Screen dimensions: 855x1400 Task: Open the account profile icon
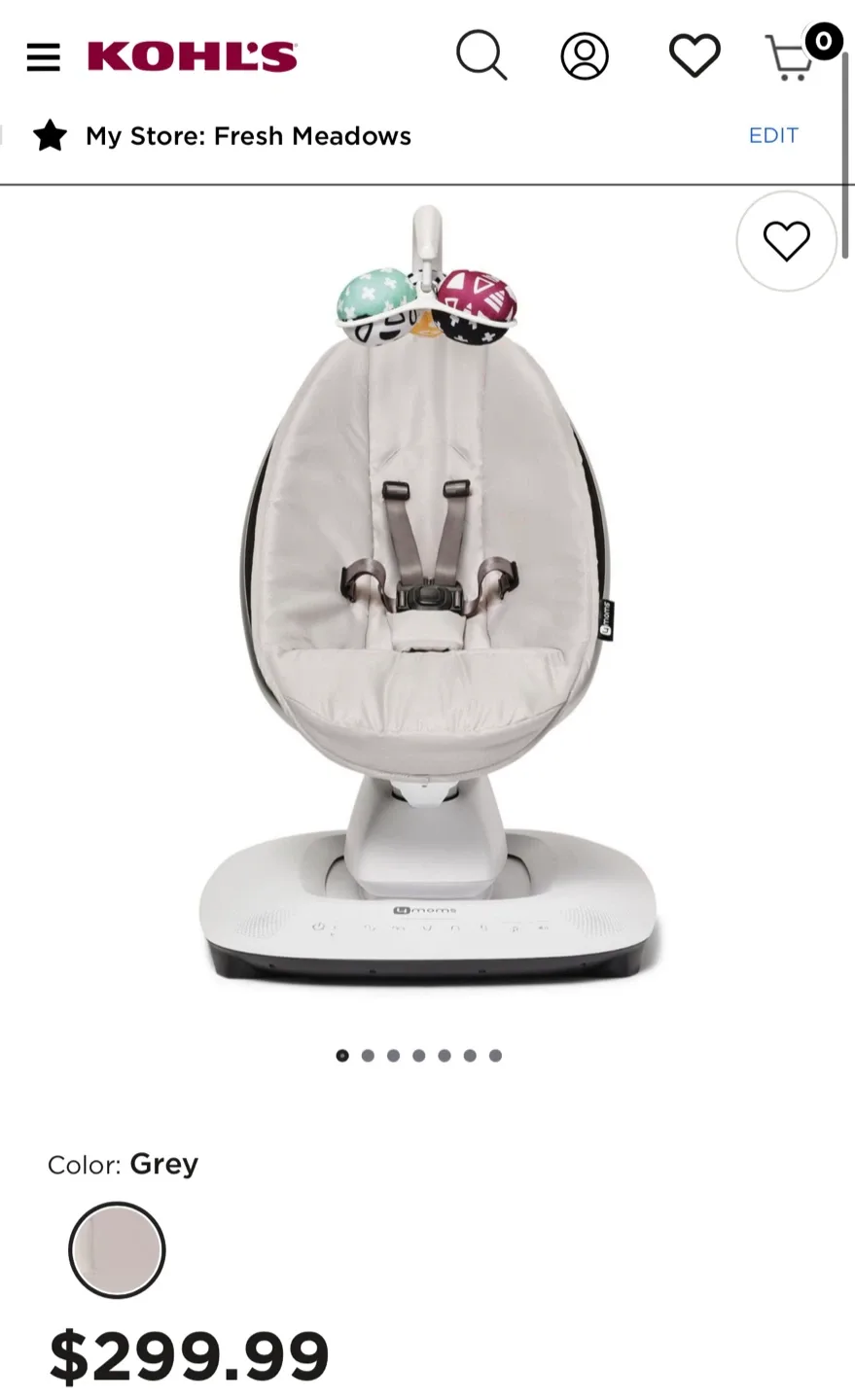(584, 55)
